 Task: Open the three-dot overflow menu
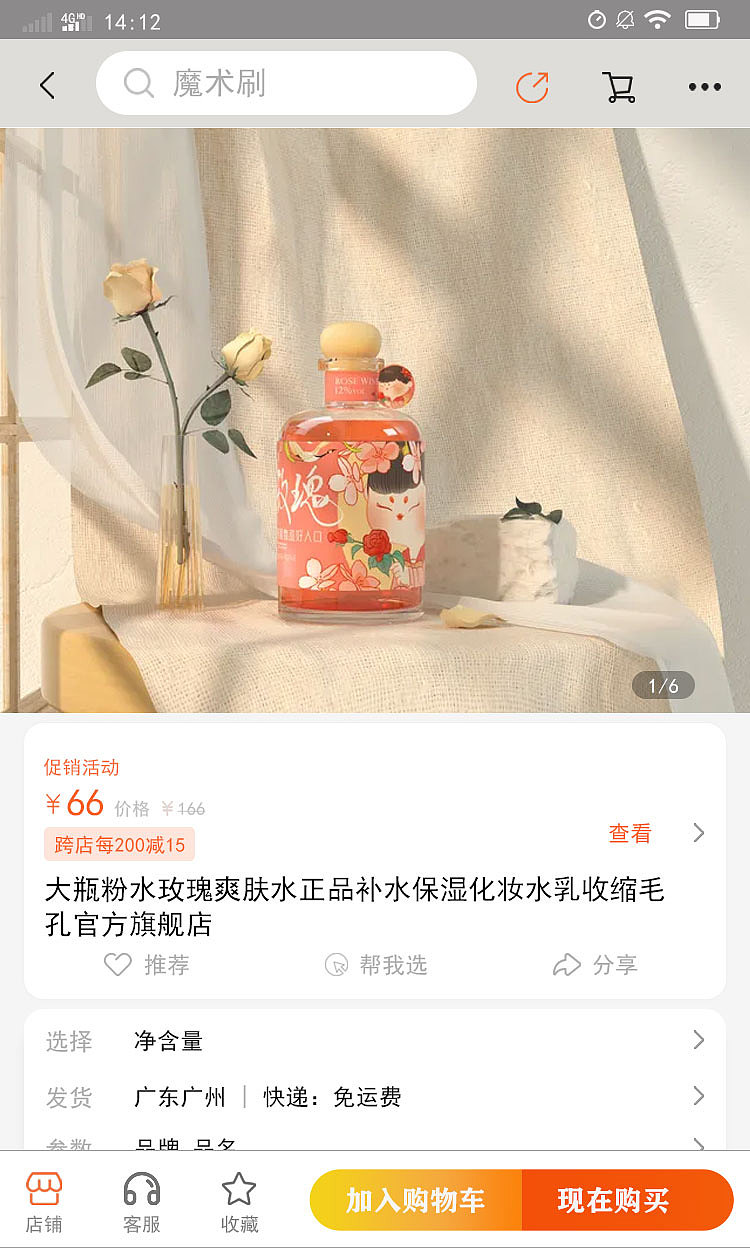coord(704,87)
